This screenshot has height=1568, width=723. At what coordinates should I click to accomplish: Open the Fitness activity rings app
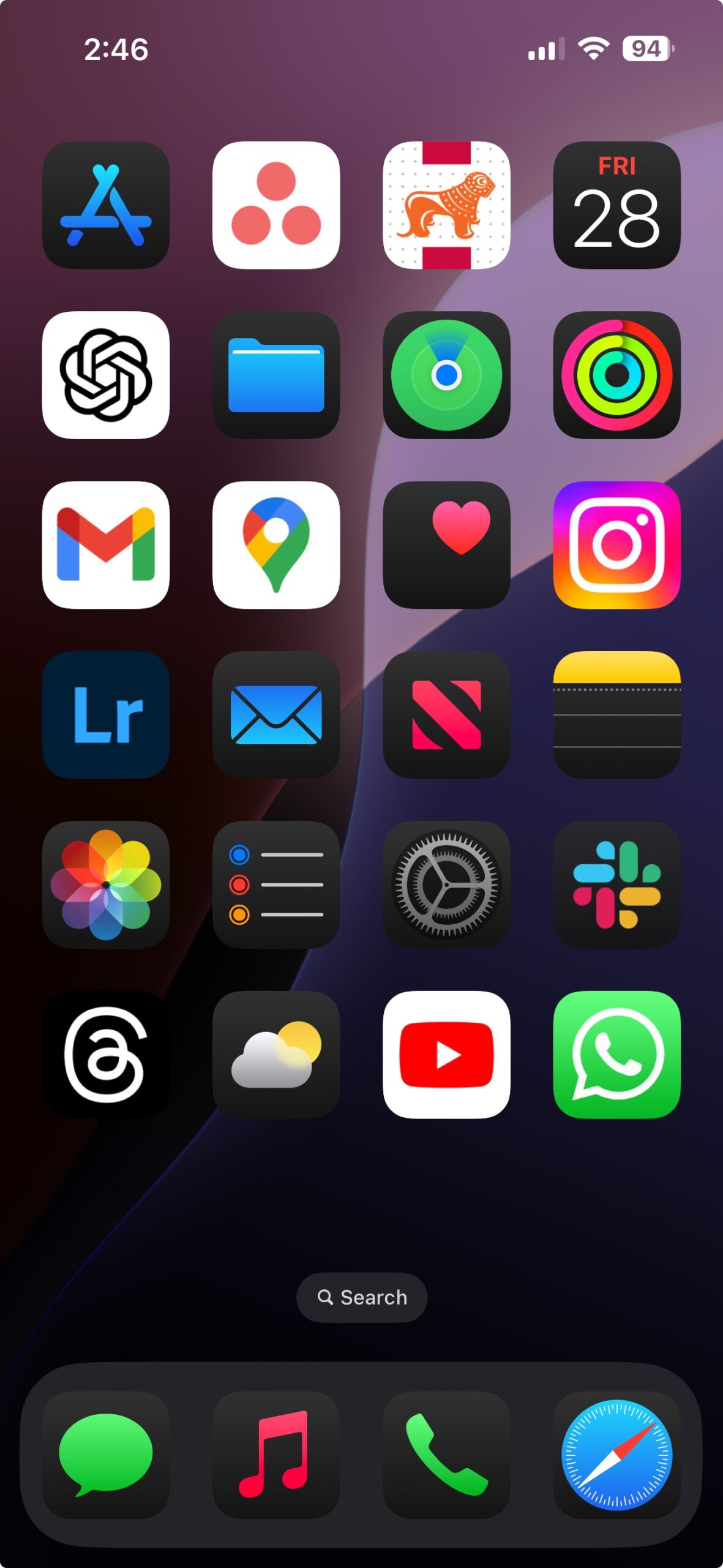[616, 375]
